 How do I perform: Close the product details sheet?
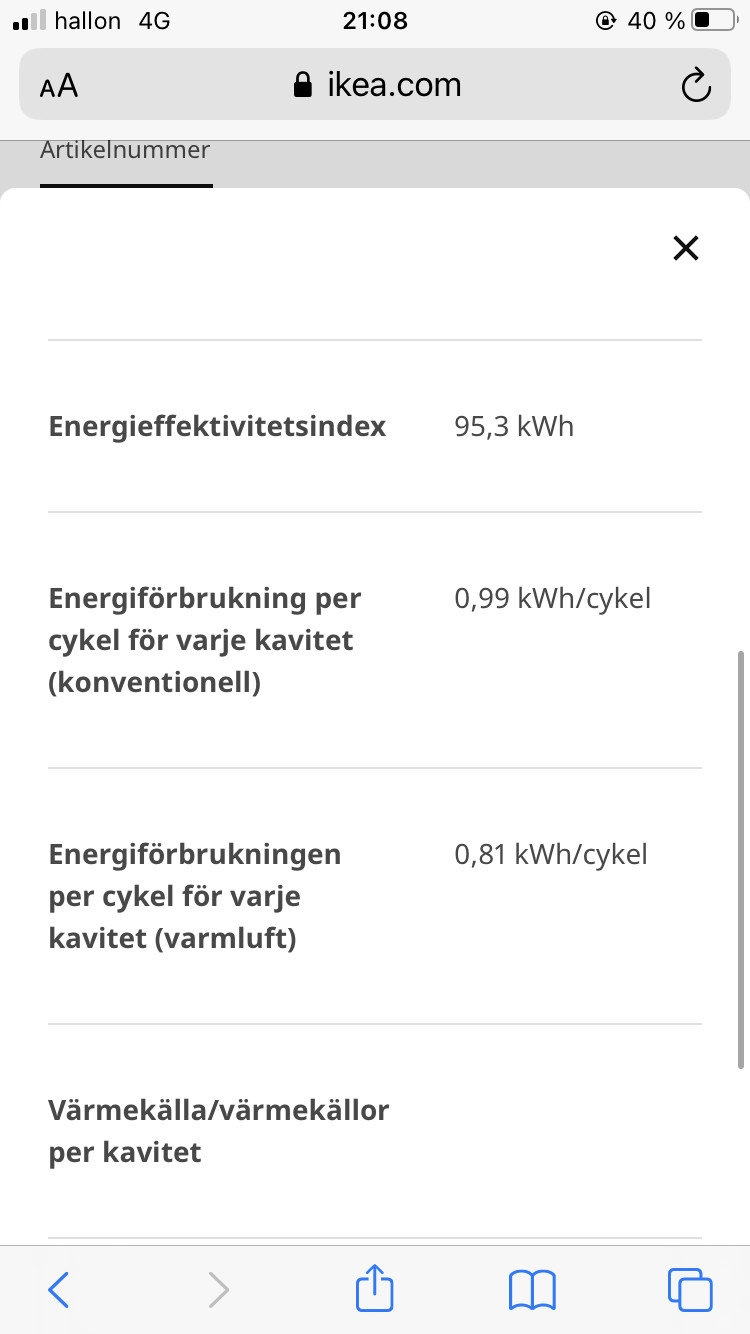pos(685,248)
